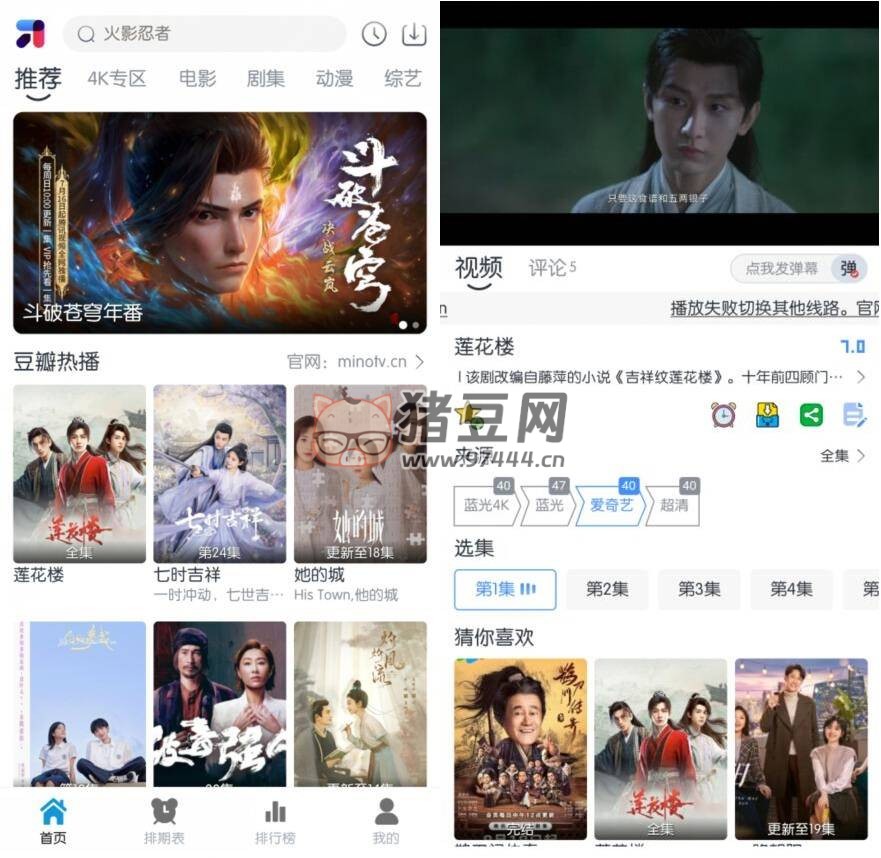Viewport: 881px width, 858px height.
Task: Toggle the 弹 danmaku switch
Action: click(x=849, y=268)
